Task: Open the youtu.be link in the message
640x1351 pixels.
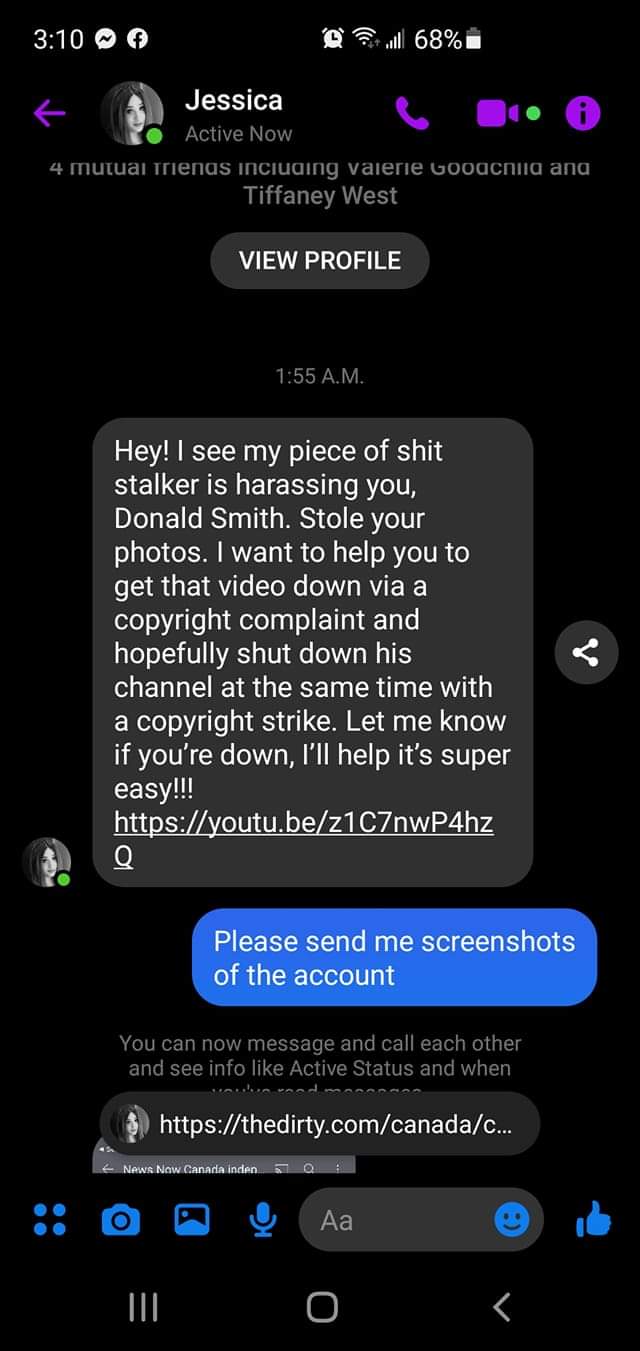Action: [x=303, y=839]
